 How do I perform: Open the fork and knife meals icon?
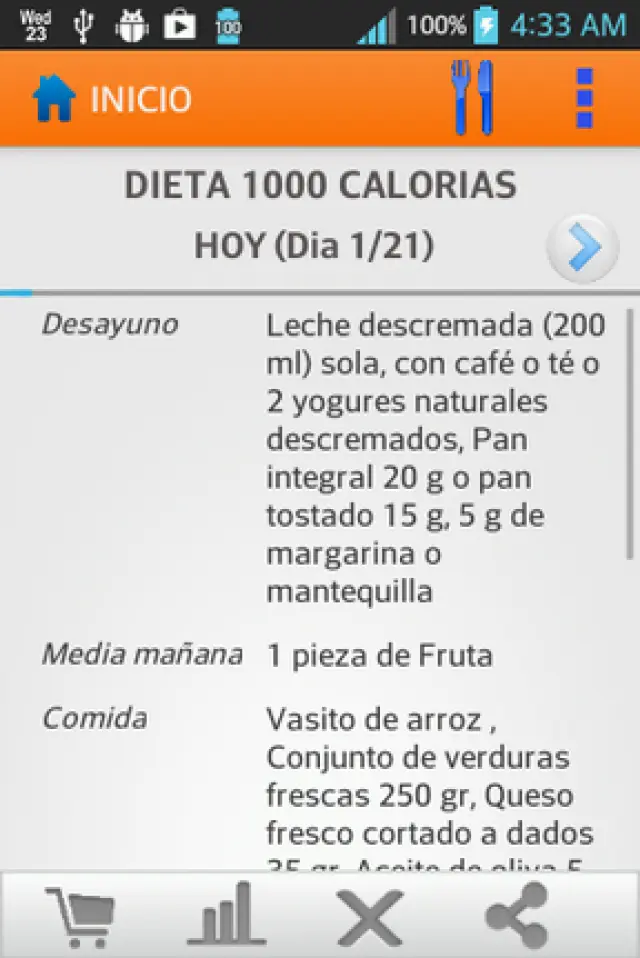coord(472,97)
